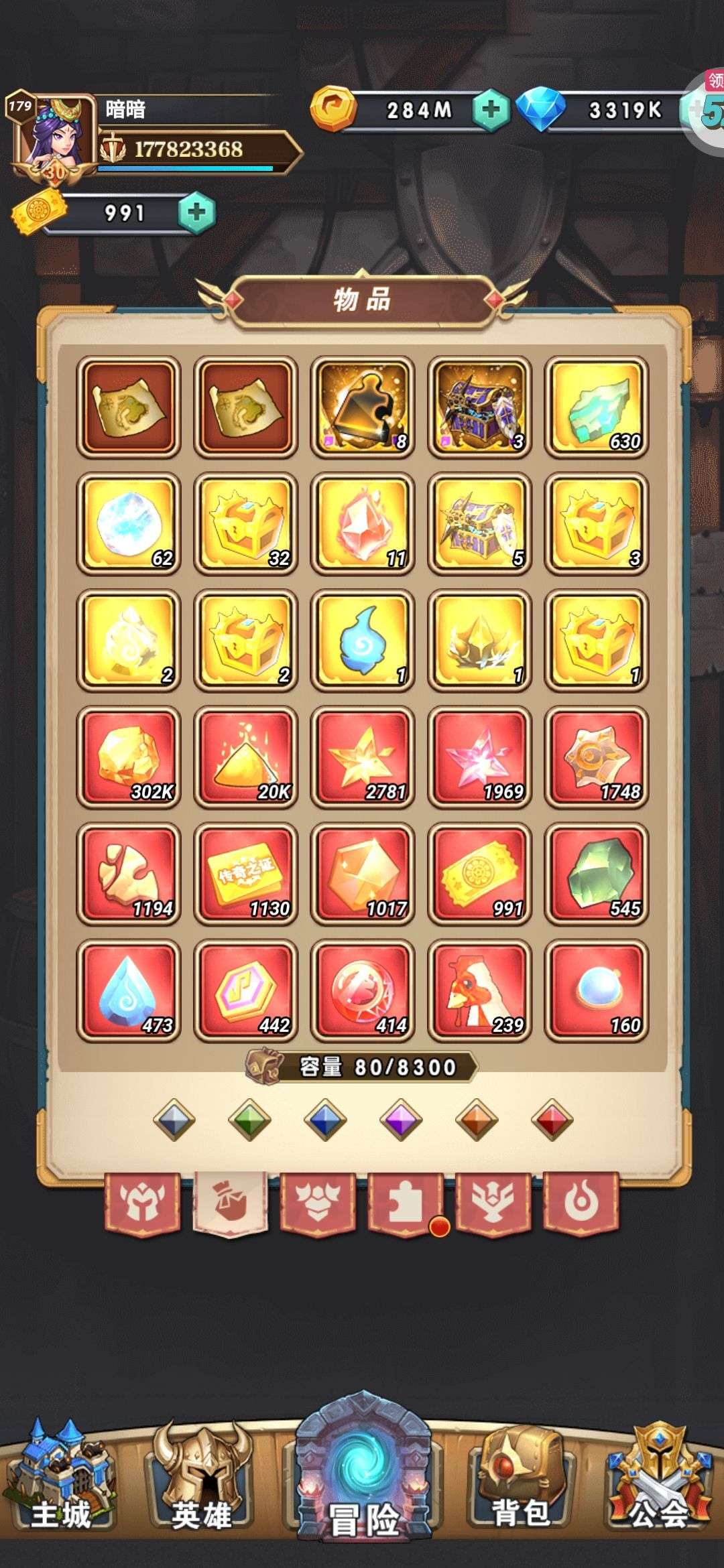Filter by the green gem rarity
The height and width of the screenshot is (1568, 724).
tap(249, 1120)
